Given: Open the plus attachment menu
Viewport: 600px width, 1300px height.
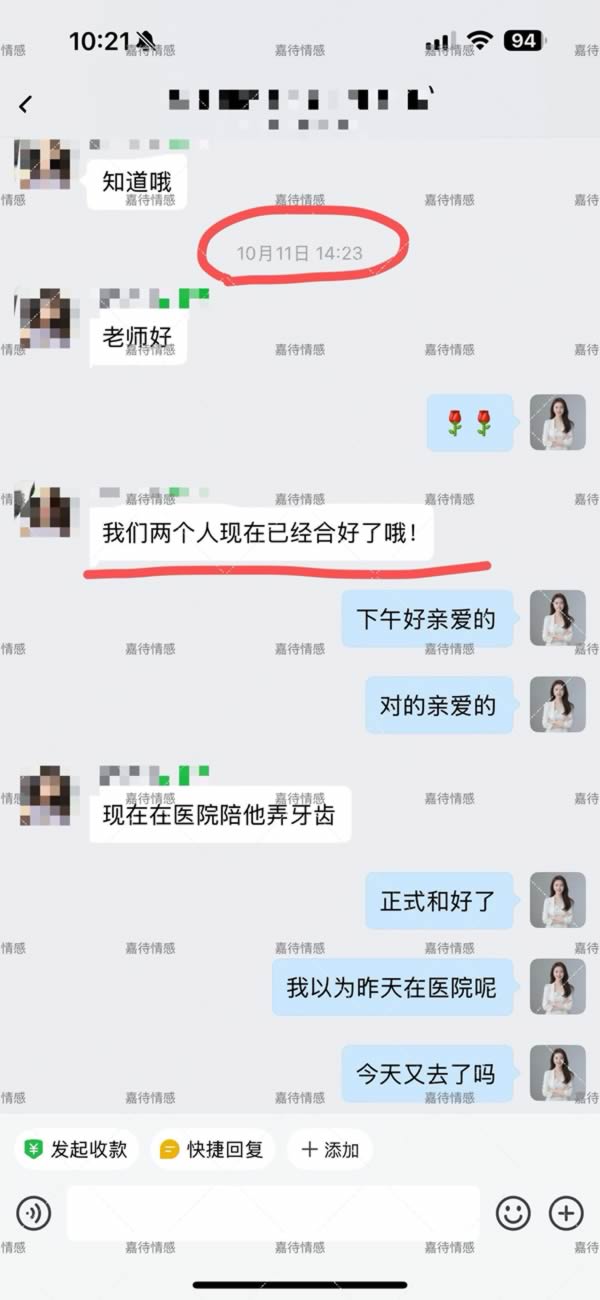Looking at the screenshot, I should click(567, 1214).
